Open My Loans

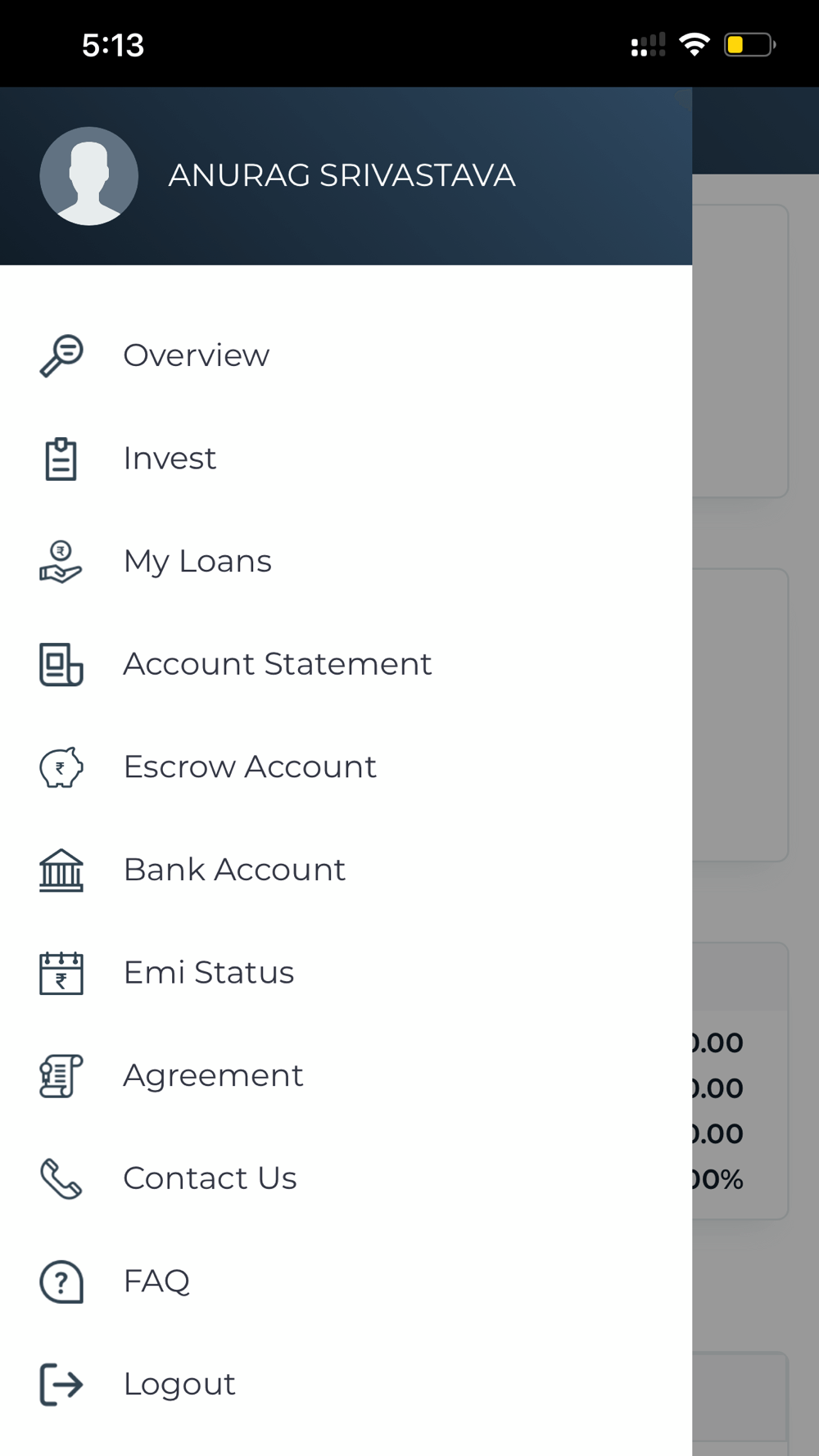pos(346,562)
